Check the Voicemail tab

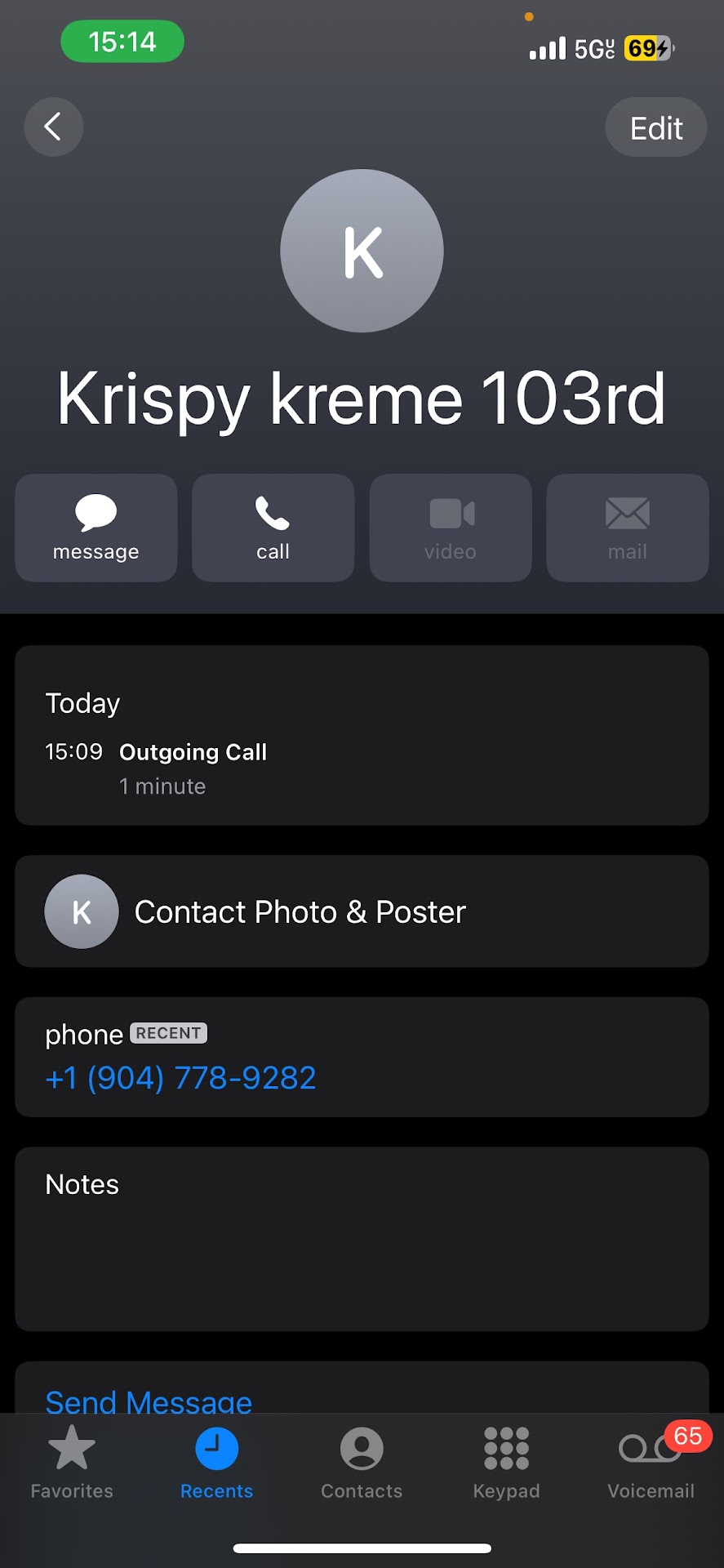(x=651, y=1463)
